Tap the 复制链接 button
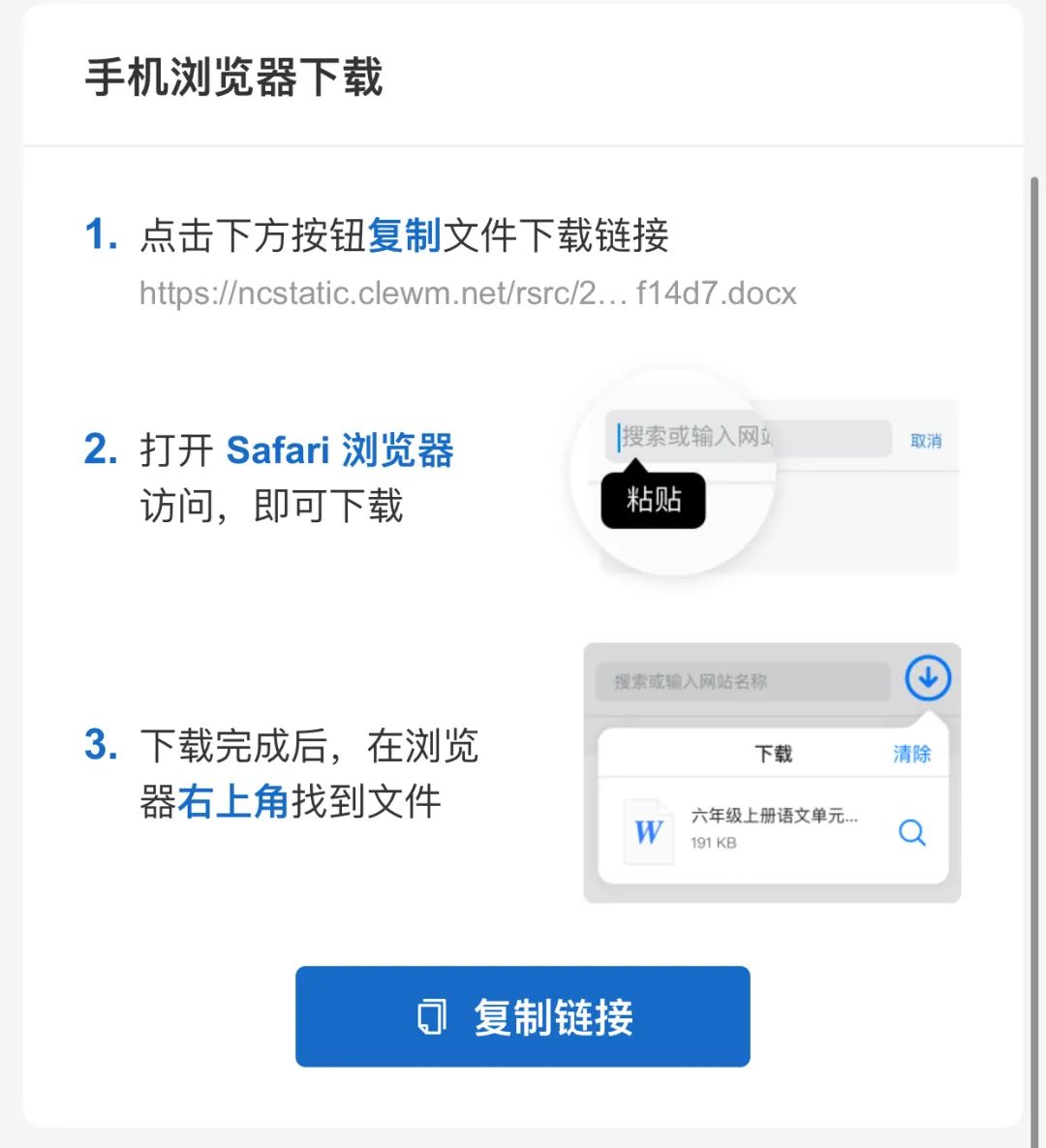 523,1016
